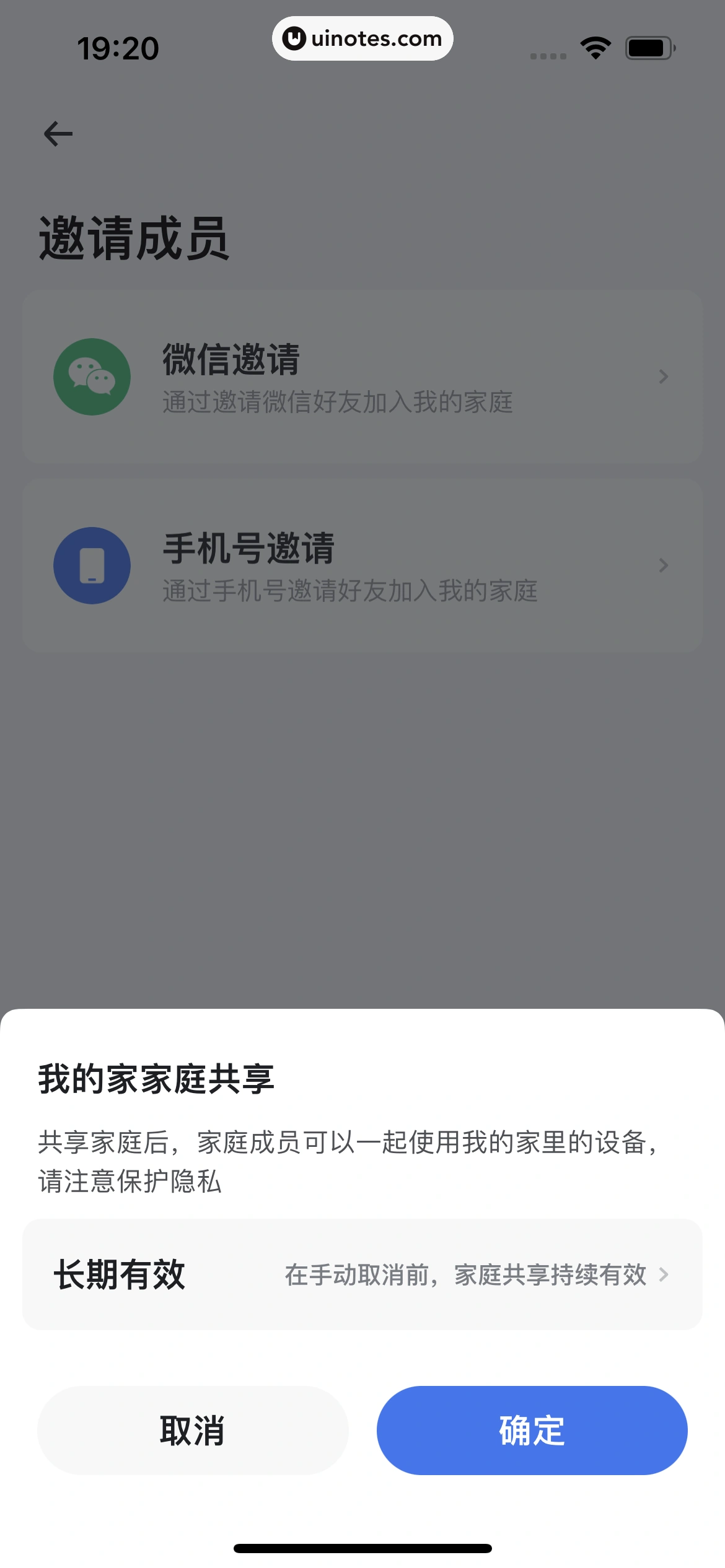This screenshot has width=725, height=1568.
Task: Tap the phone glyph inside the blue circle
Action: pos(92,565)
